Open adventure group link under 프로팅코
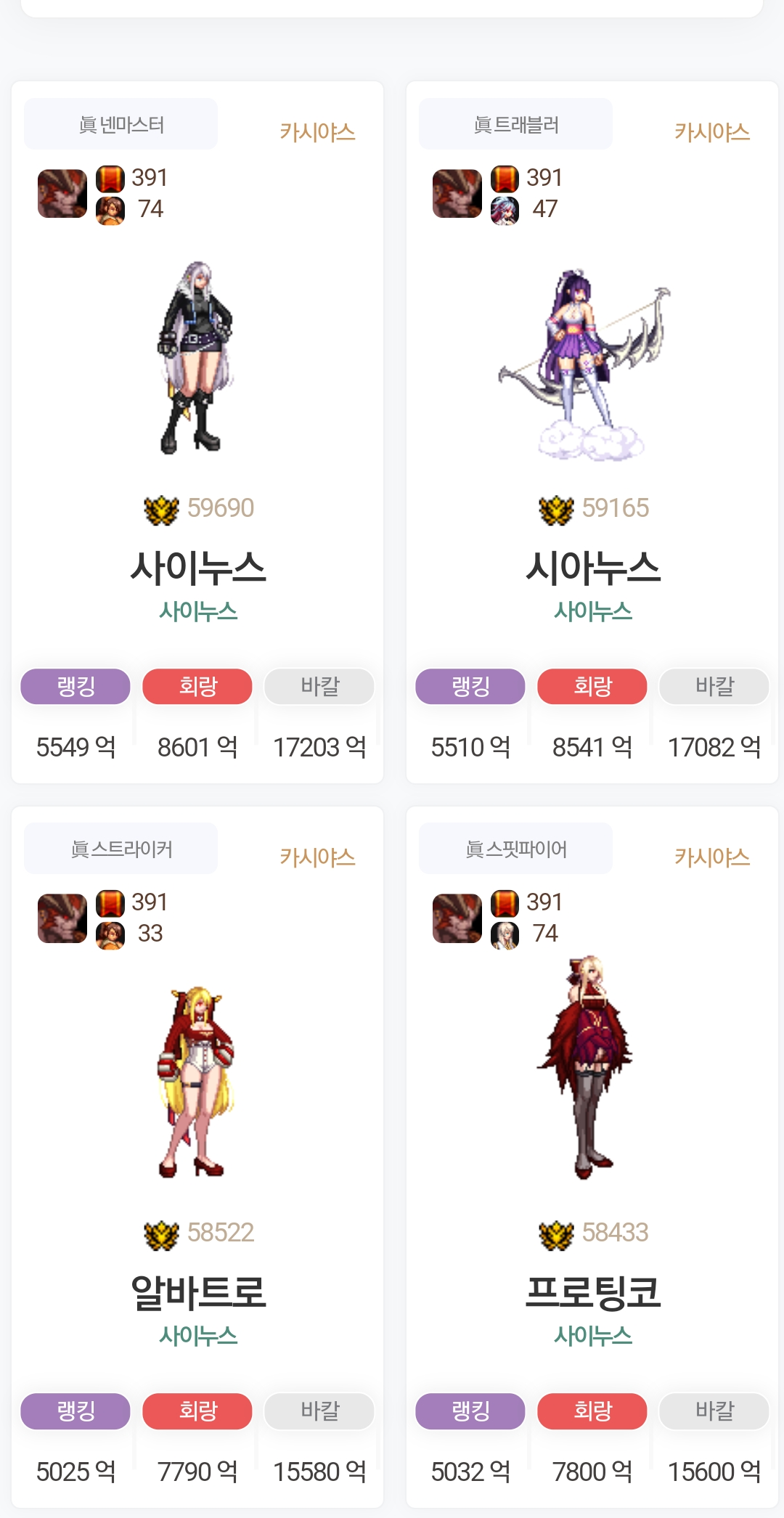Screen dimensions: 784x1518 coord(592,1336)
